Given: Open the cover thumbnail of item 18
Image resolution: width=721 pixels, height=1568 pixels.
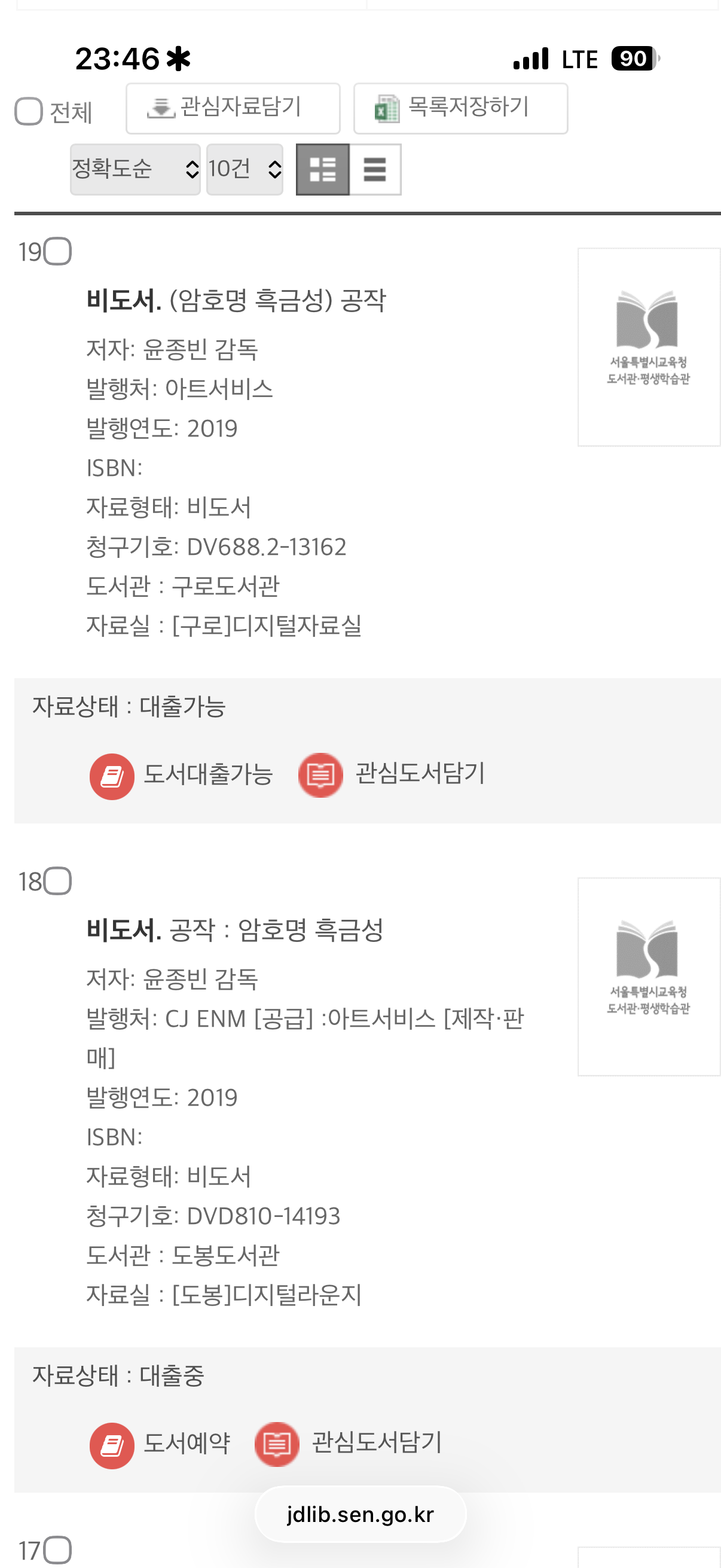Looking at the screenshot, I should 649,977.
